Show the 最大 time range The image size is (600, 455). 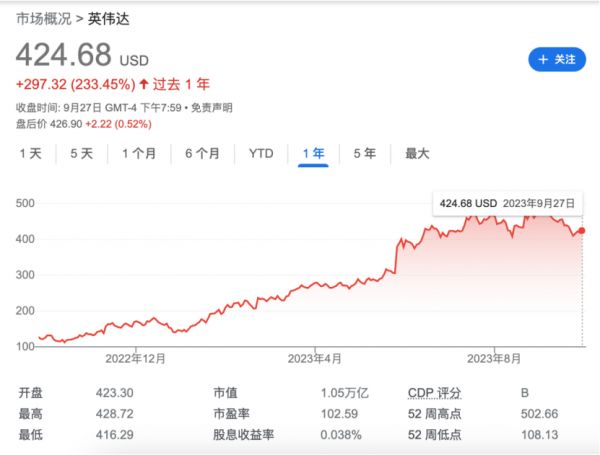(417, 154)
